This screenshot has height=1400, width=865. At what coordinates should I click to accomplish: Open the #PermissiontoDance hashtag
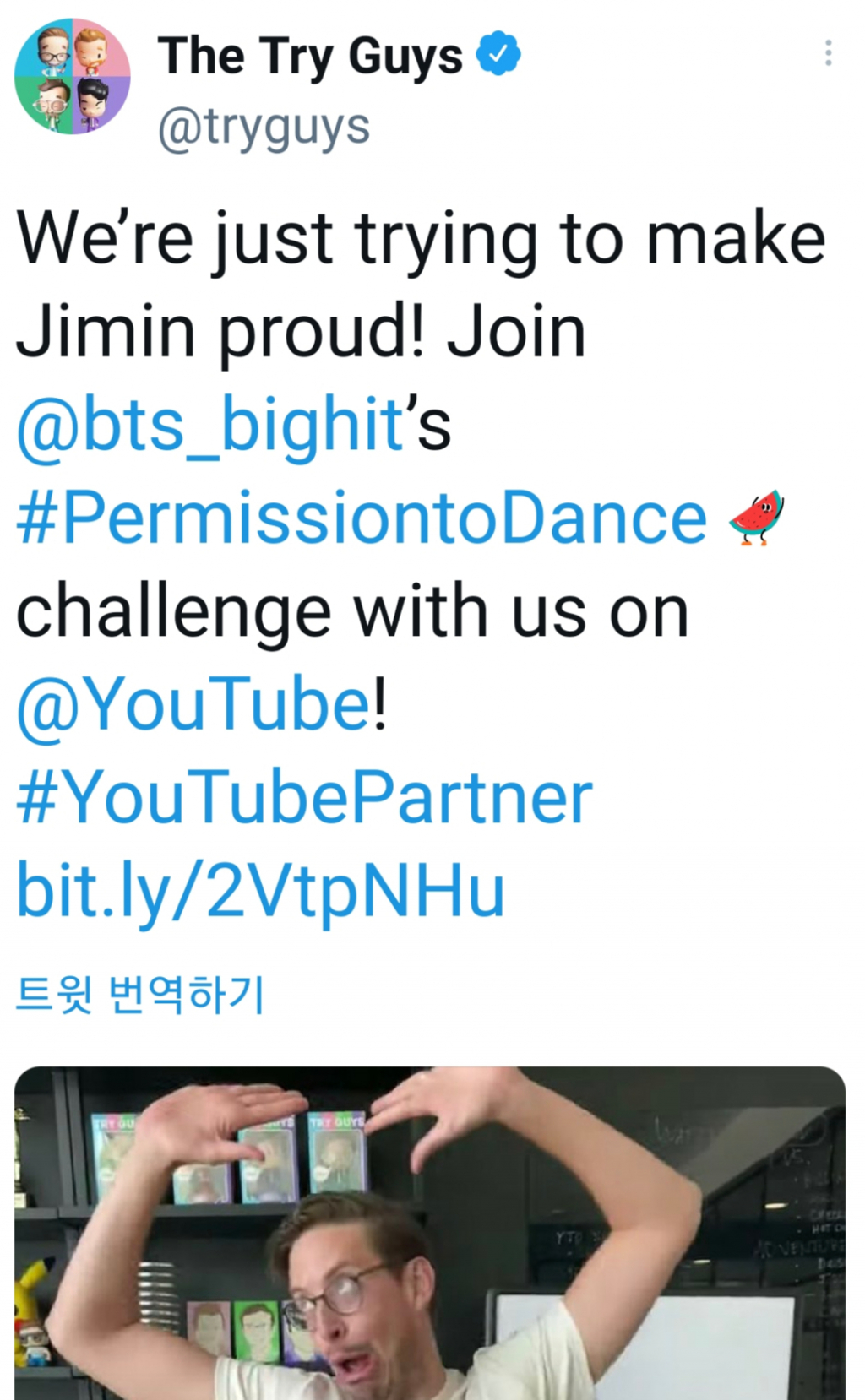(x=362, y=518)
